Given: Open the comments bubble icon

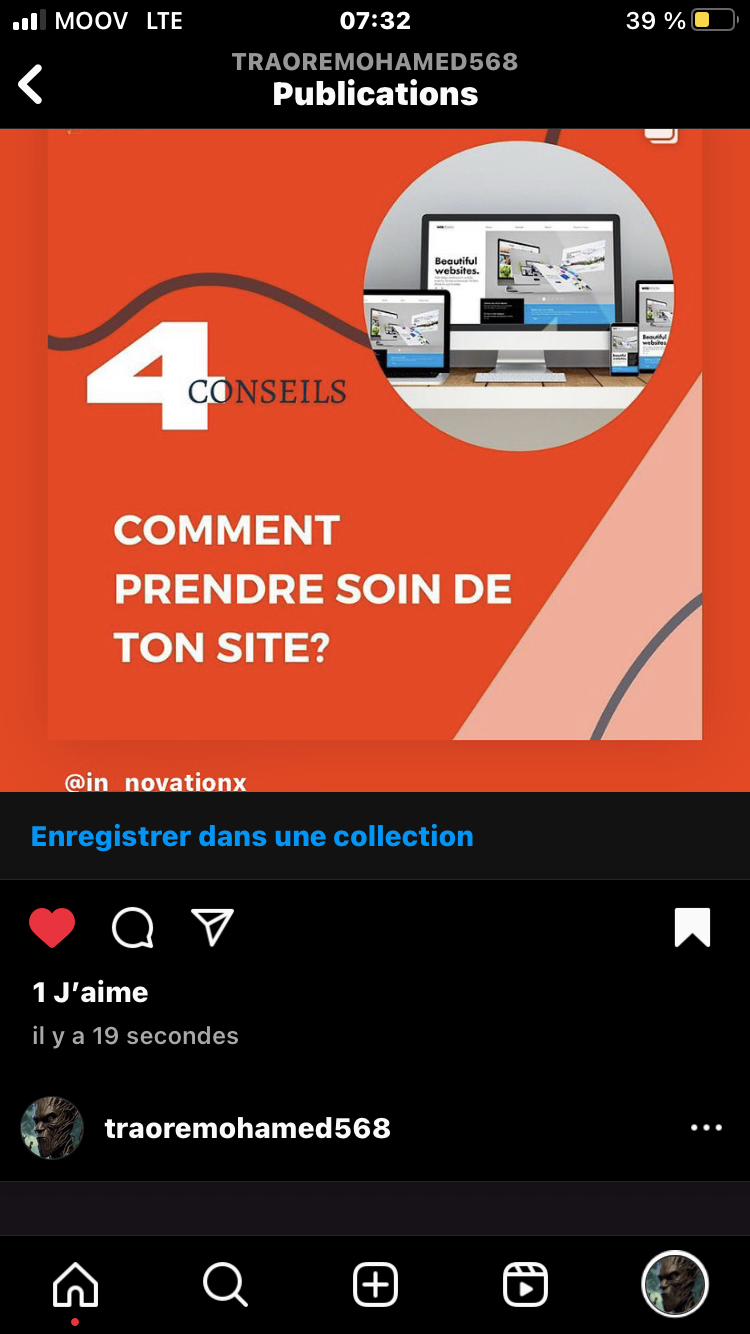Looking at the screenshot, I should click(x=132, y=928).
